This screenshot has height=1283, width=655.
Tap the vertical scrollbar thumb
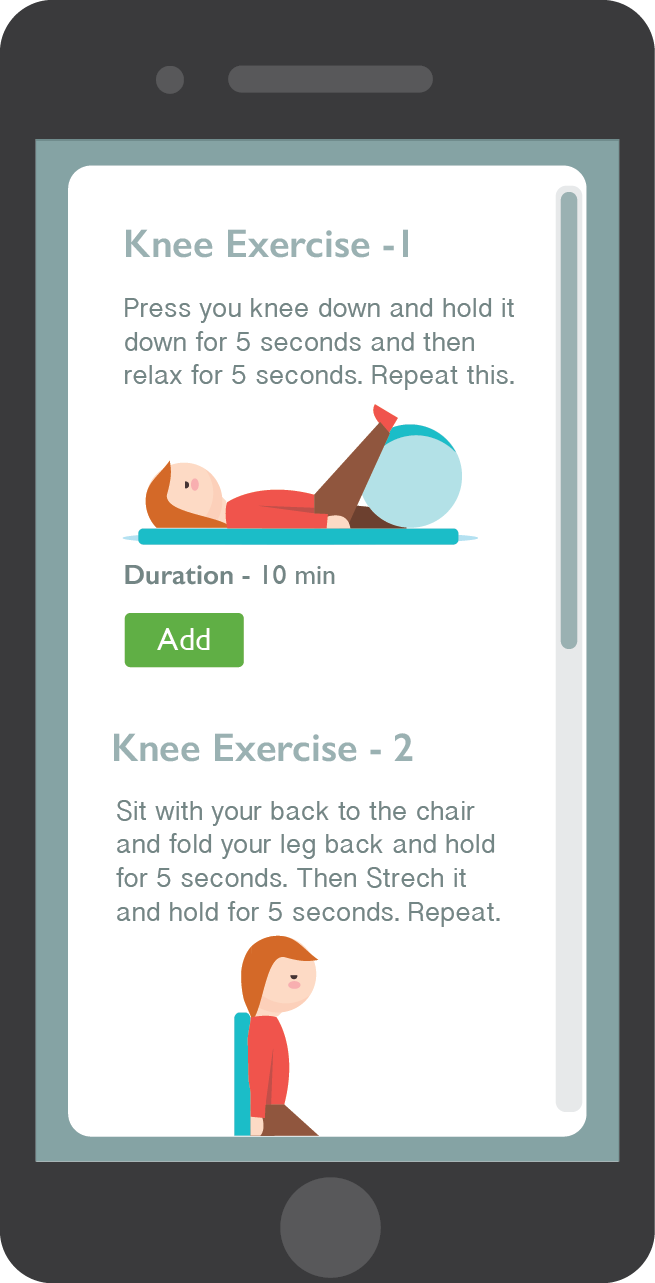coord(569,420)
